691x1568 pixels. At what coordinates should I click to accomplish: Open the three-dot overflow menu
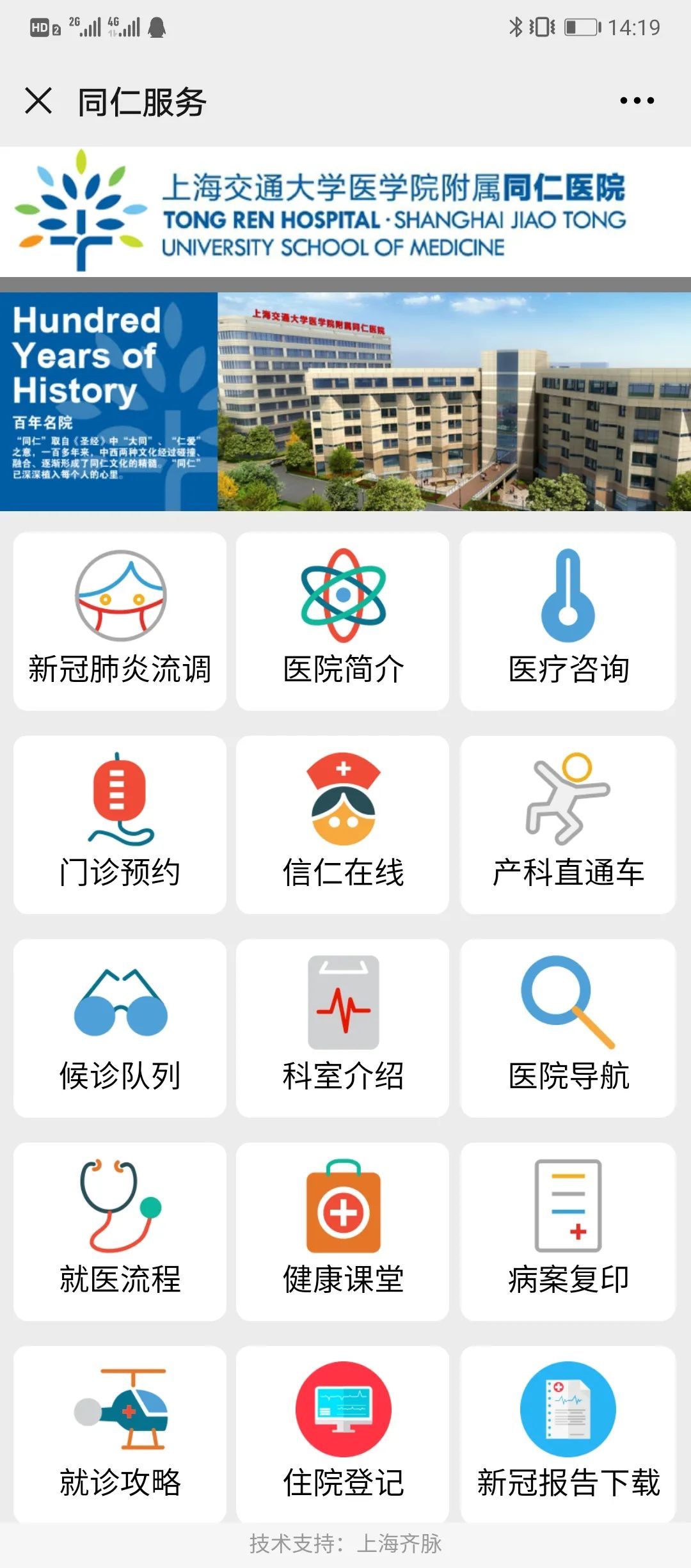[x=637, y=101]
